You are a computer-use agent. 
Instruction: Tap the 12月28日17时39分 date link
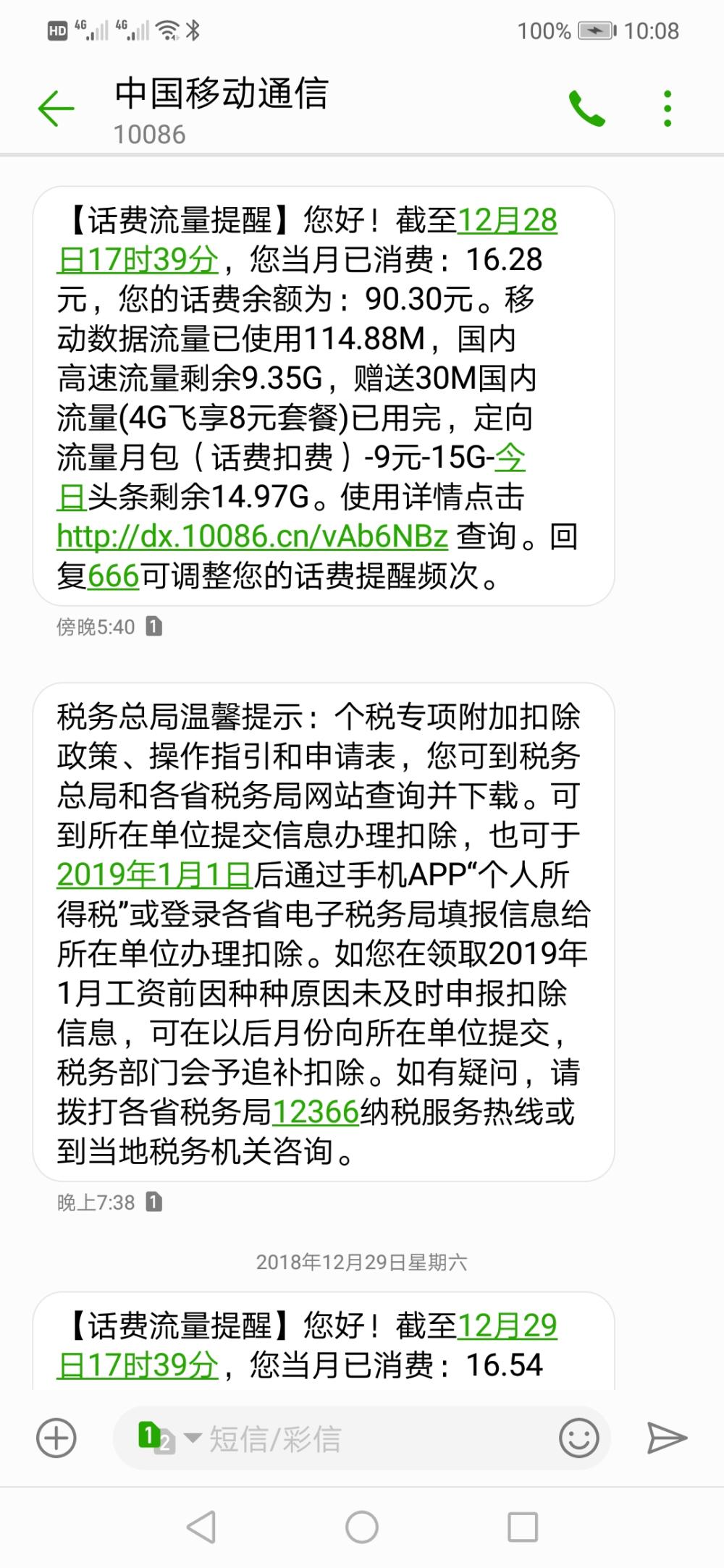coord(507,221)
